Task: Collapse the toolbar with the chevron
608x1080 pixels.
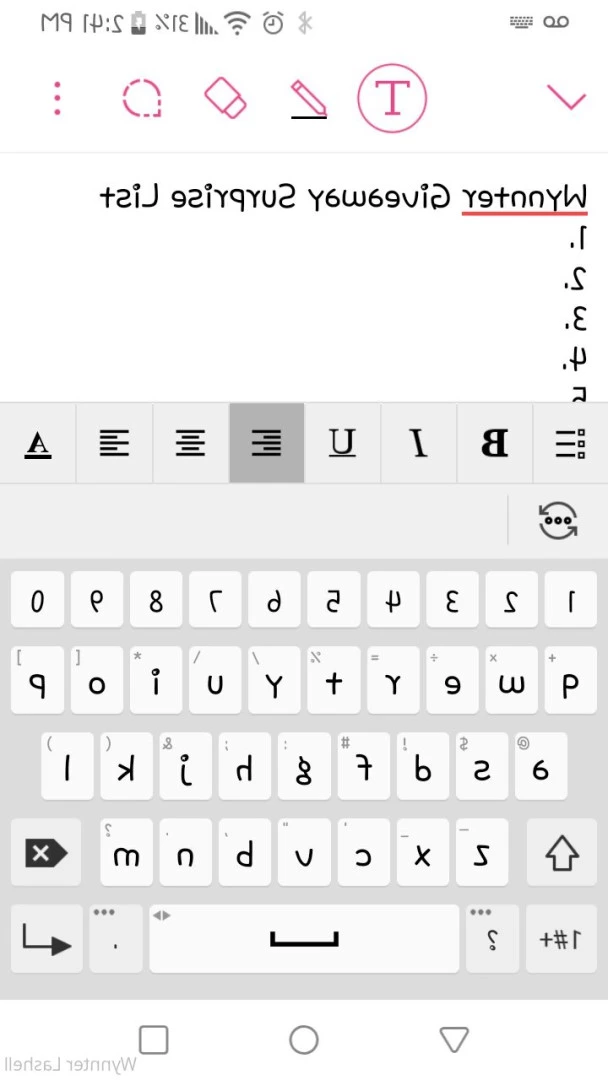Action: (567, 98)
